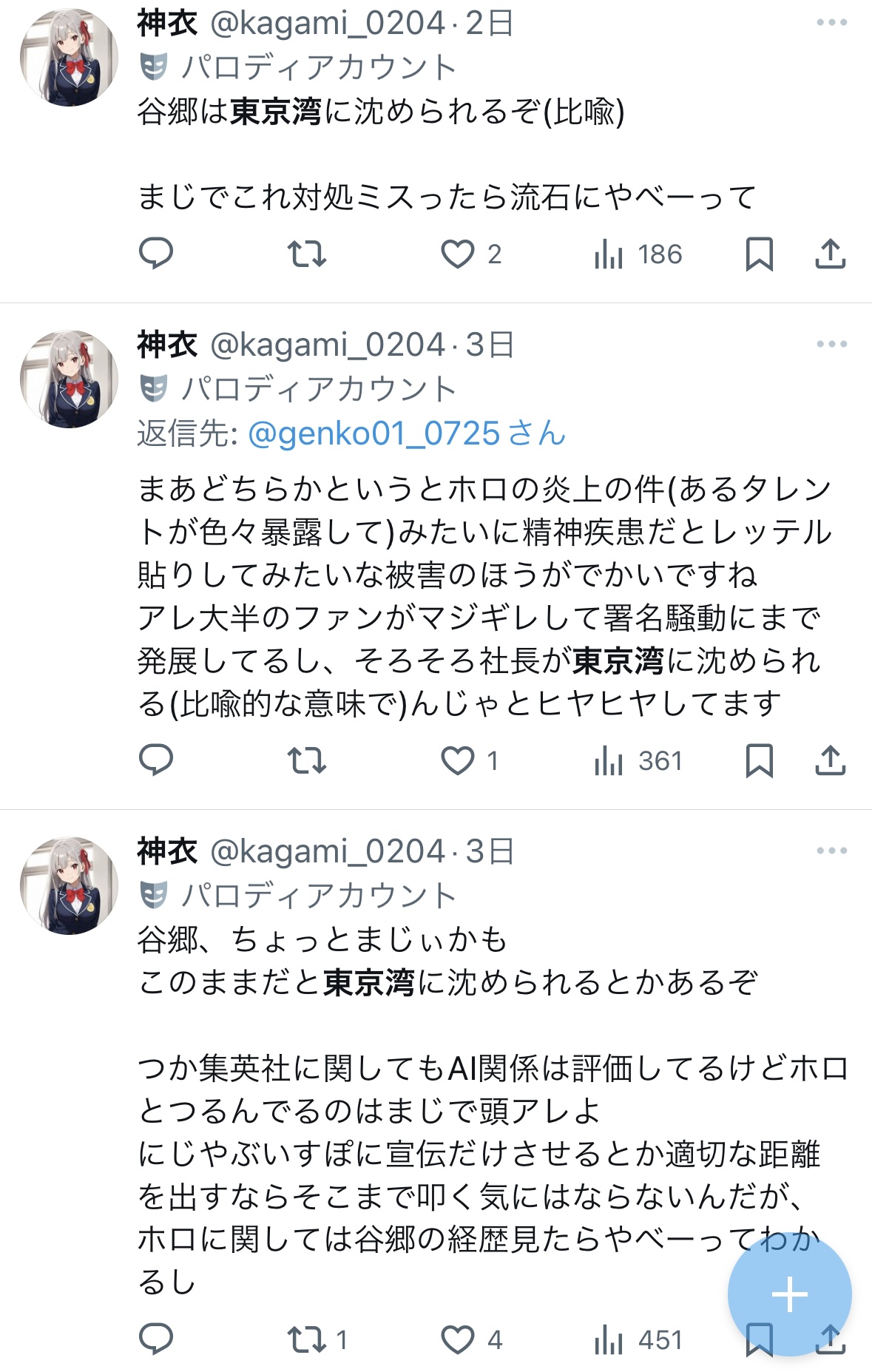This screenshot has height=1372, width=872.
Task: View analytics of tweet with 451 views
Action: click(x=638, y=1340)
